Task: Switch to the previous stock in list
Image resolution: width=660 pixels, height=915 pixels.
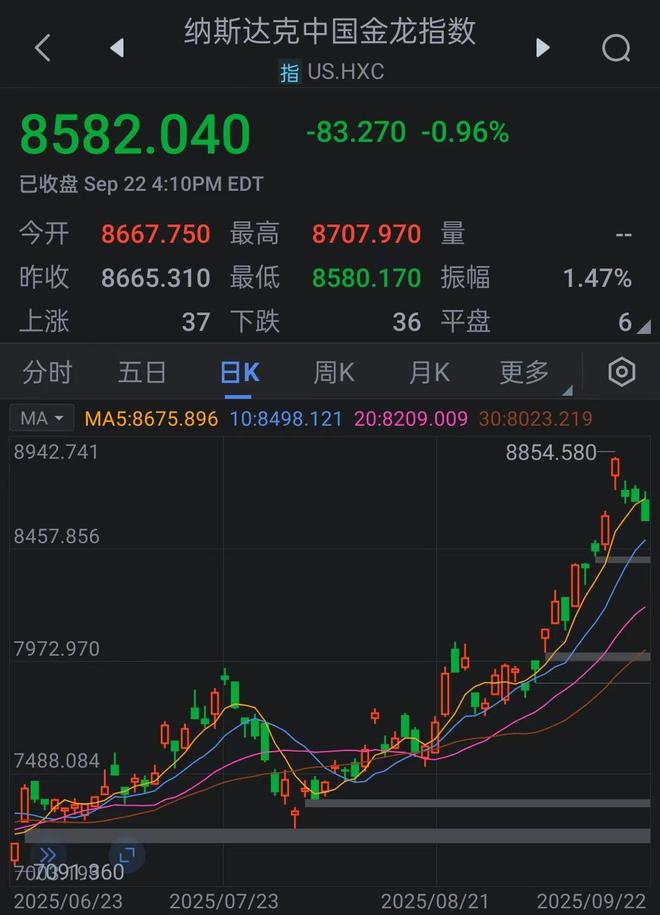Action: tap(117, 48)
